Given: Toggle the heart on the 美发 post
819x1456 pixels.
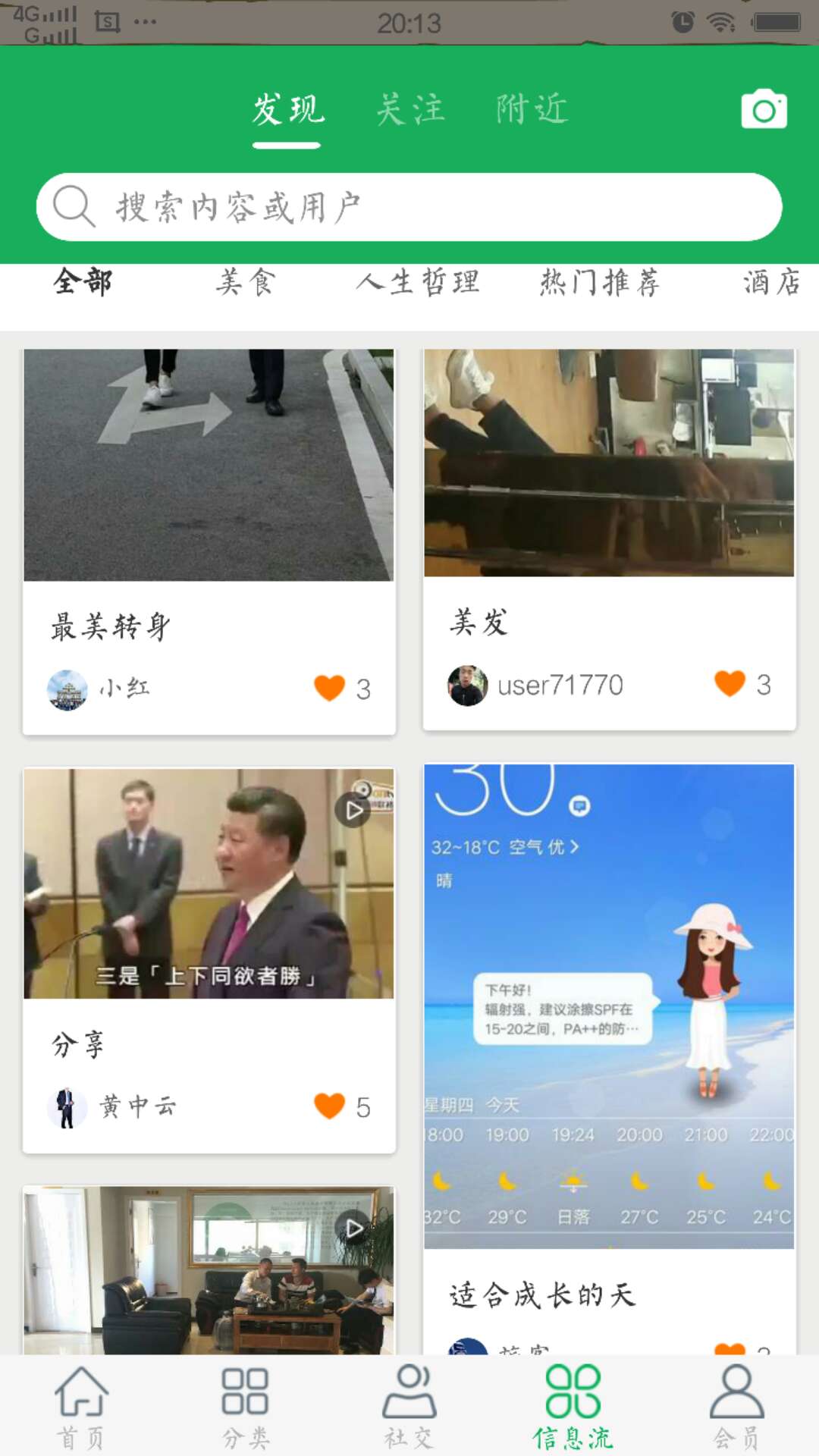Looking at the screenshot, I should 729,683.
